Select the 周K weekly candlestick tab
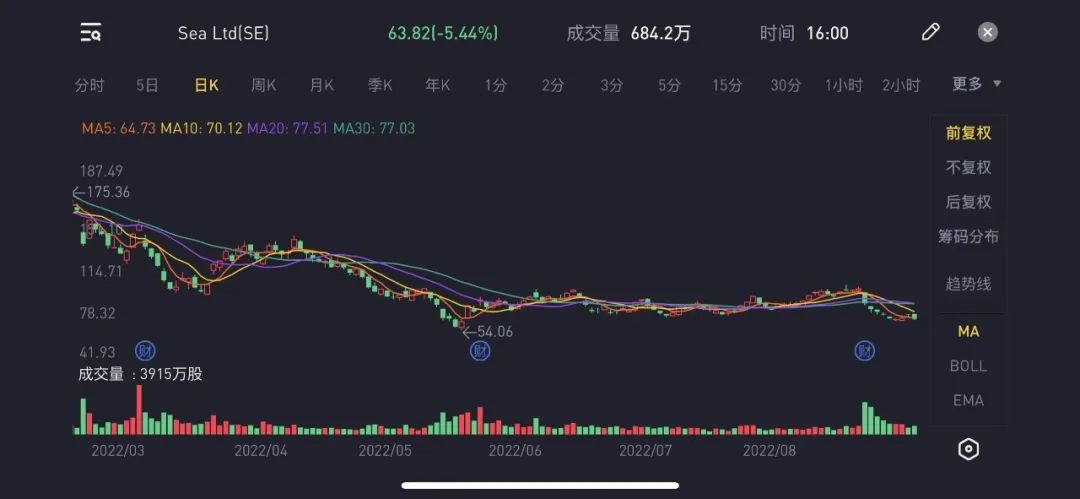Screen dimensions: 1080x499 point(264,85)
